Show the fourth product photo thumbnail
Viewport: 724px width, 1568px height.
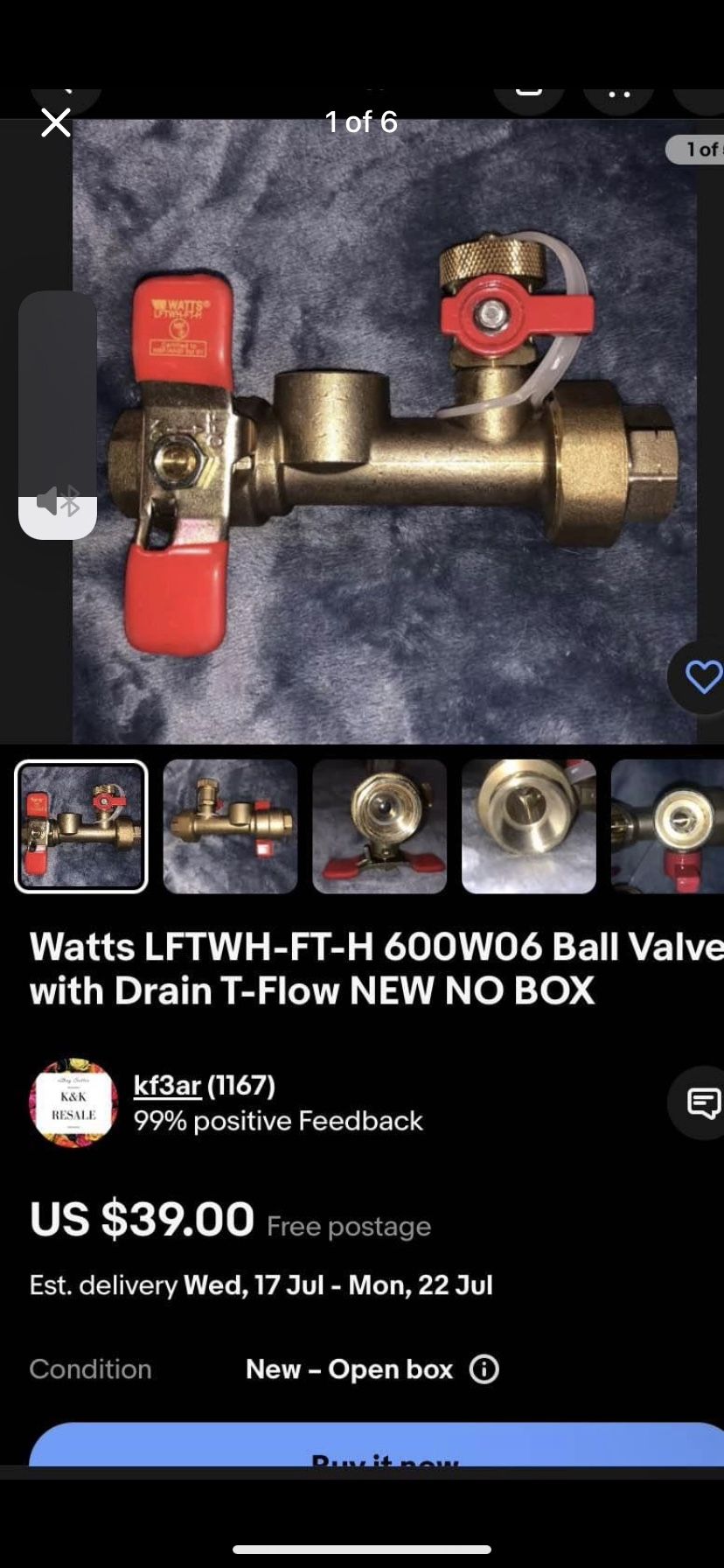coord(529,826)
